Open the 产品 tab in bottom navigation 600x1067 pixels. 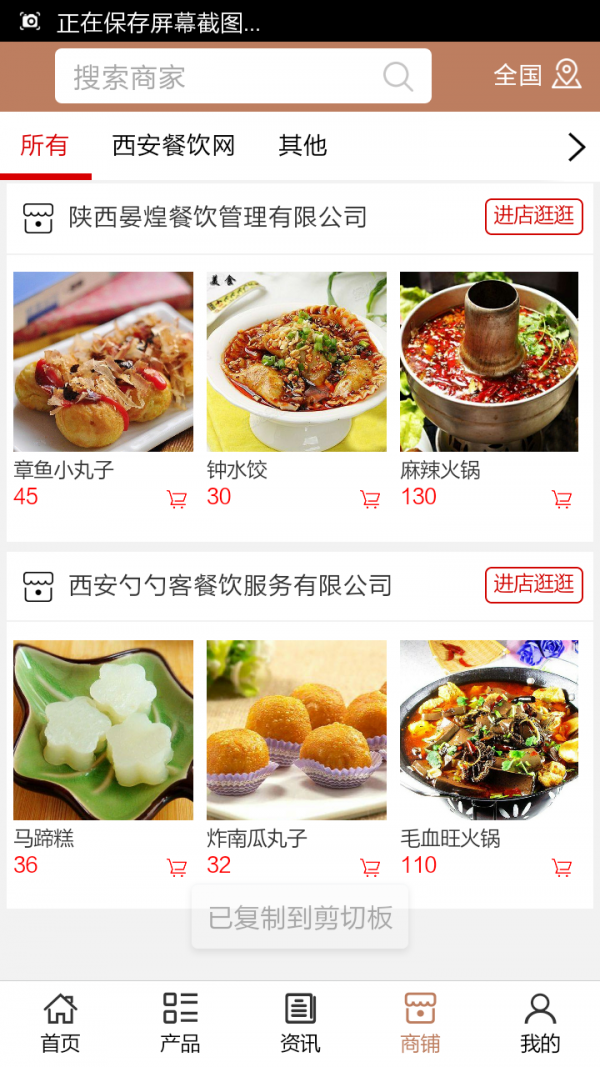pos(180,1023)
